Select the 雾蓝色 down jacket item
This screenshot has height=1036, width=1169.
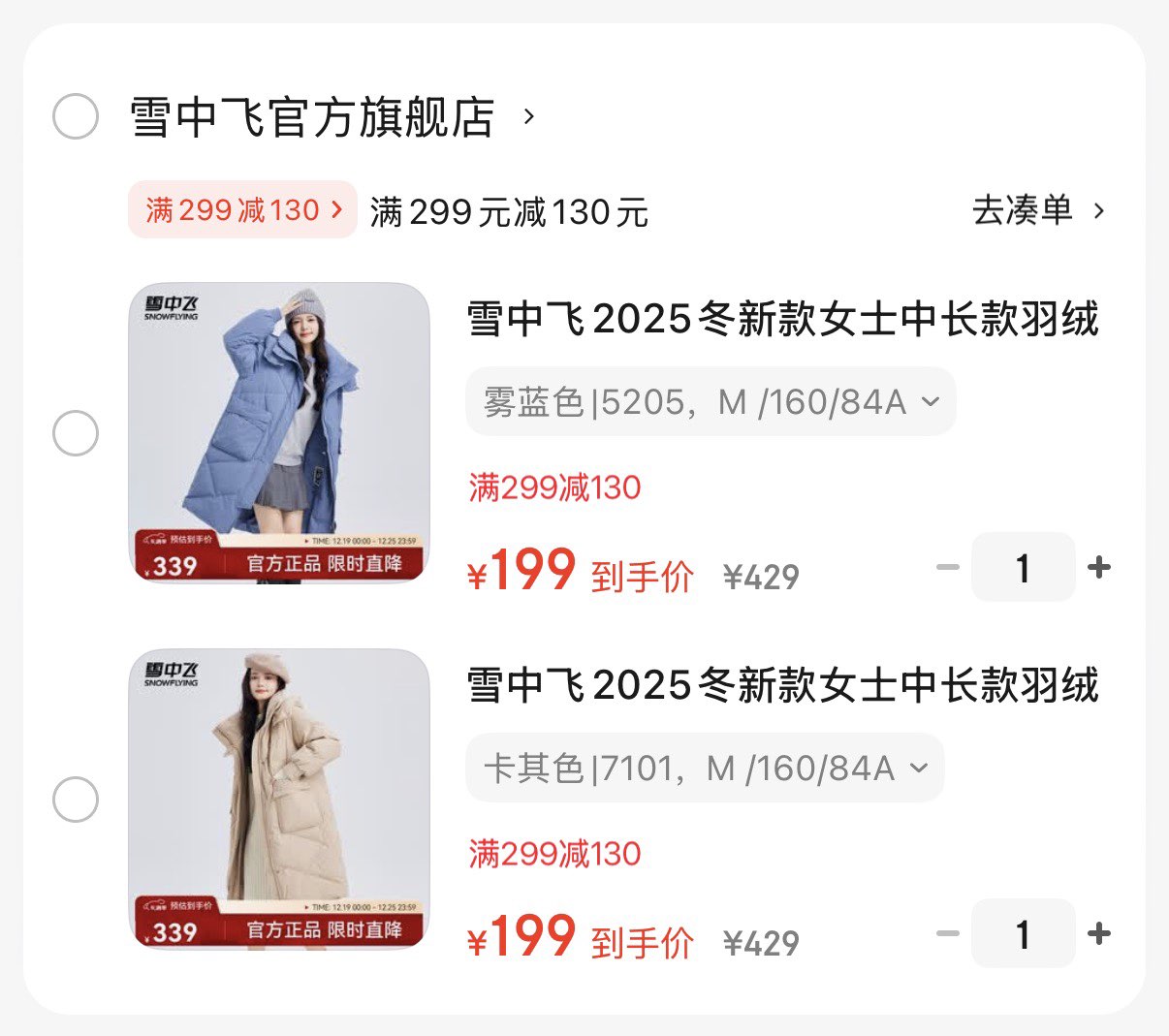(76, 433)
